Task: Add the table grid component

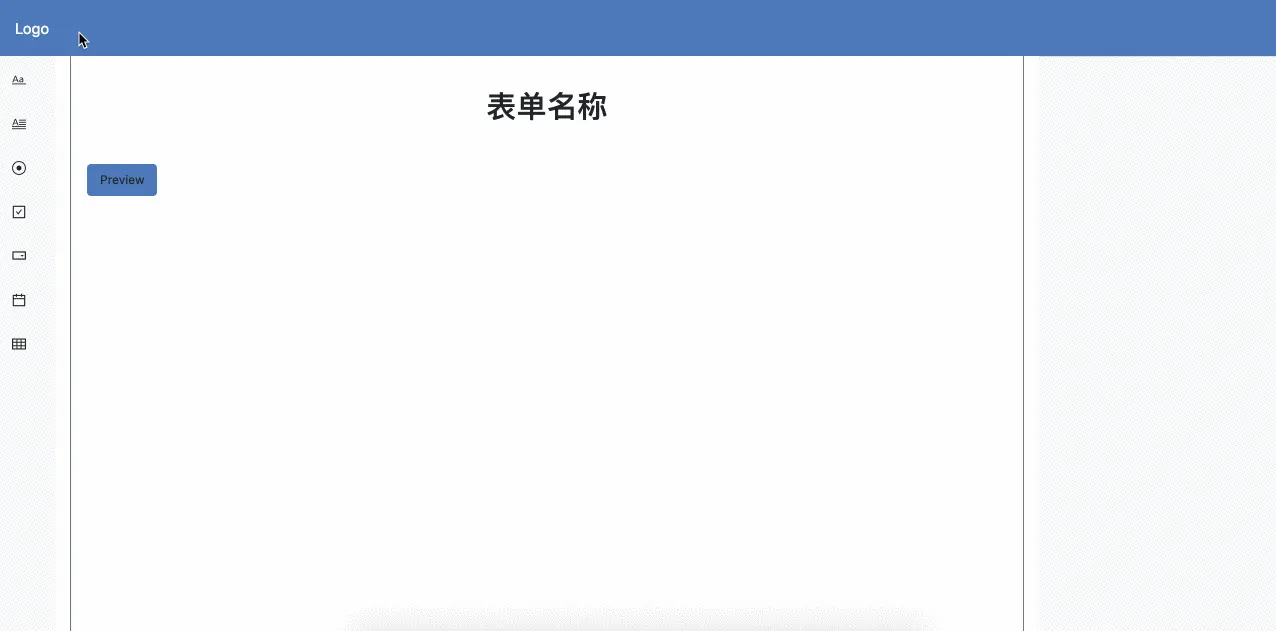Action: [18, 344]
